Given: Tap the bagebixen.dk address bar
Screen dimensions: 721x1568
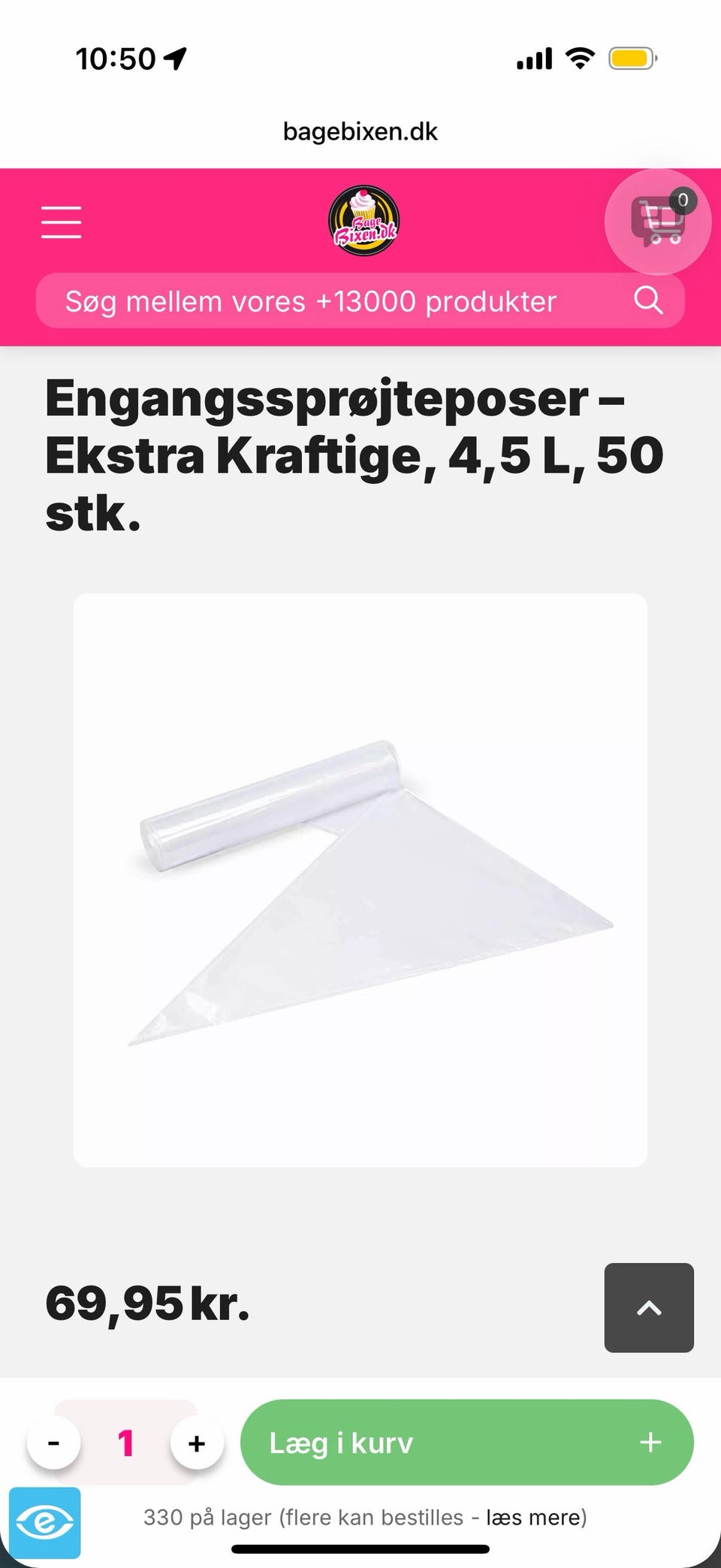Looking at the screenshot, I should pyautogui.click(x=360, y=131).
